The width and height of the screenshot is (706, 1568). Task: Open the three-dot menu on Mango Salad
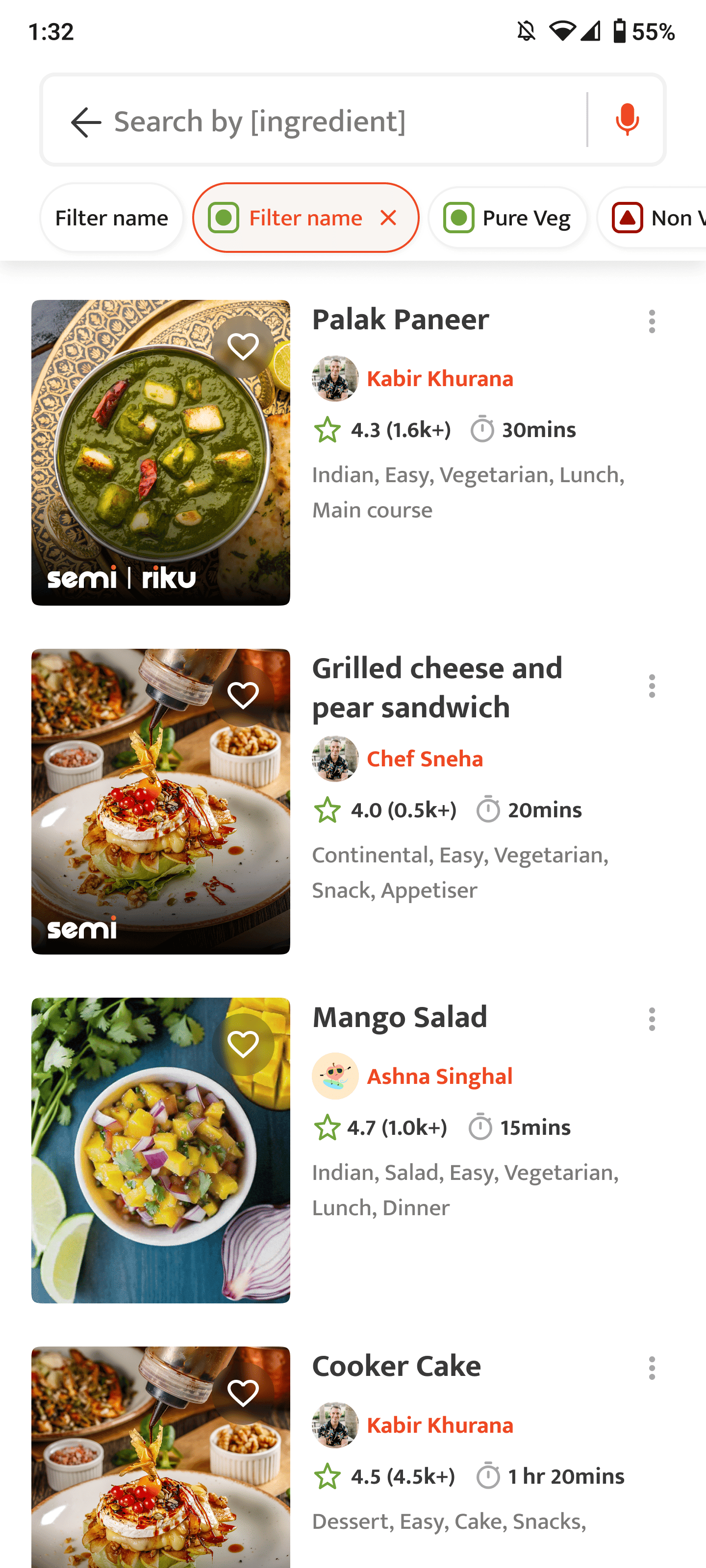tap(652, 1020)
